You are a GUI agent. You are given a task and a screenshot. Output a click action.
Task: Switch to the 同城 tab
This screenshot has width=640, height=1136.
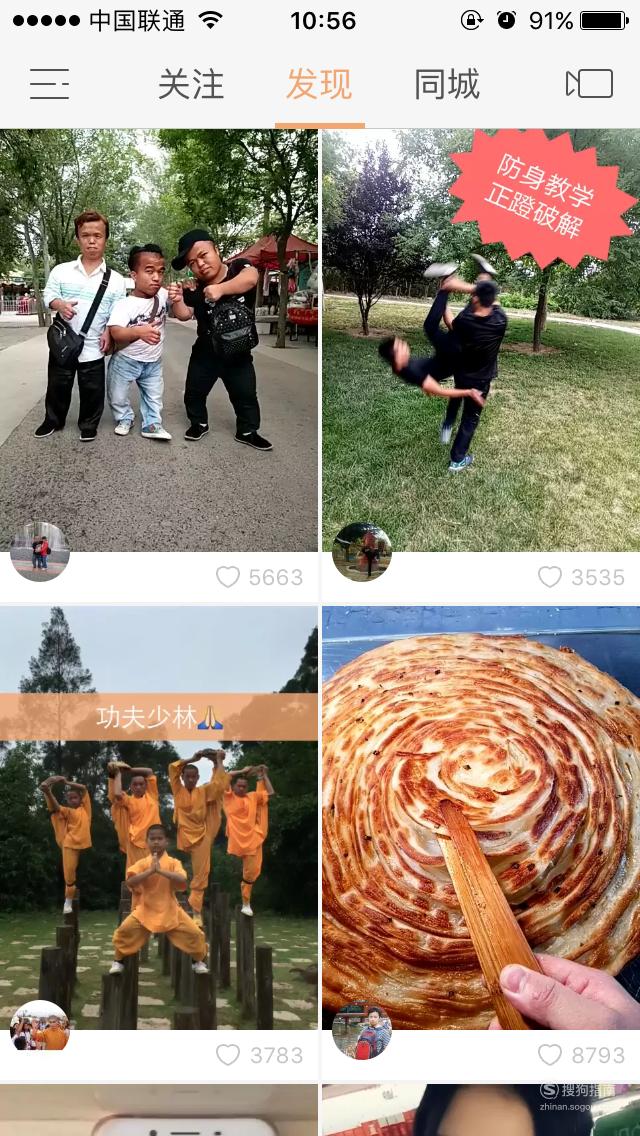[x=447, y=84]
